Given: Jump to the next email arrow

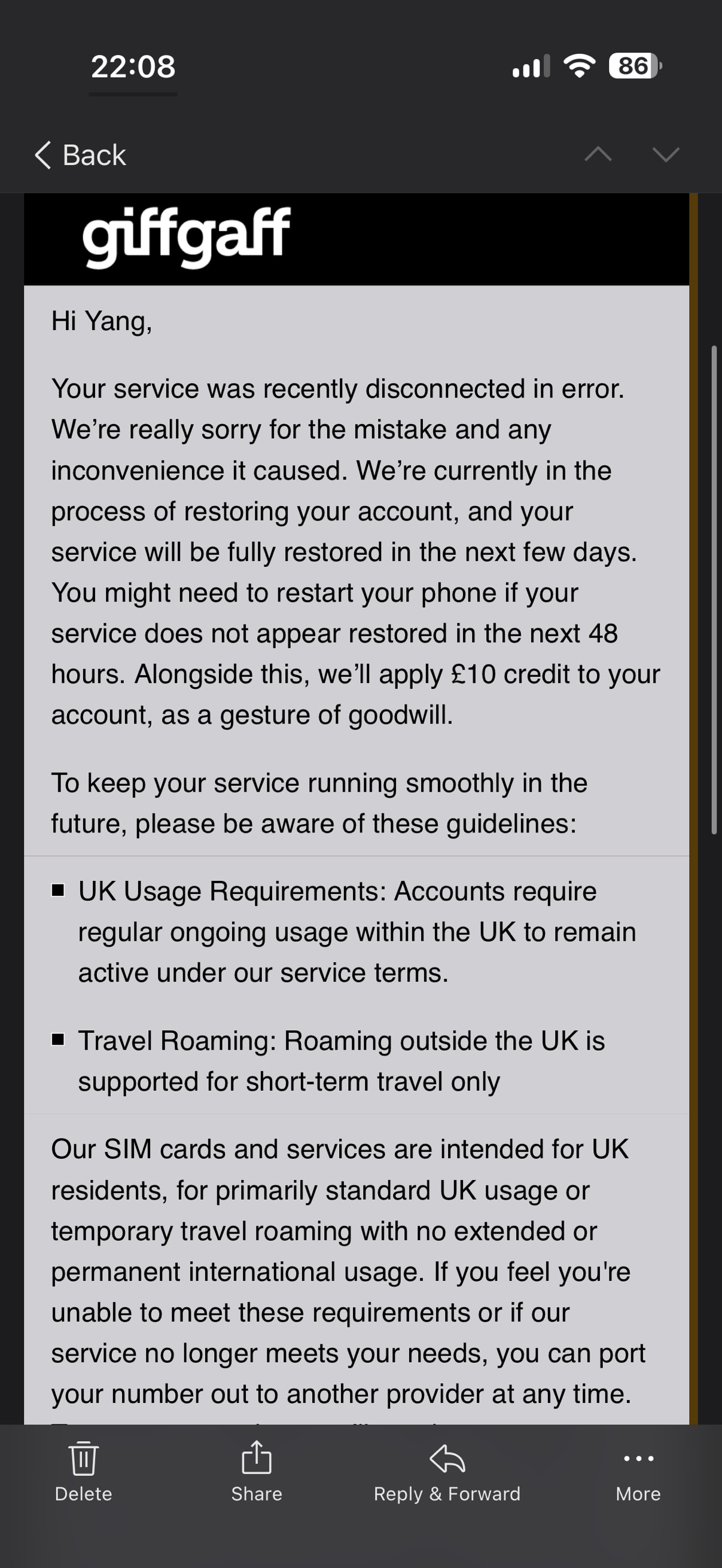Looking at the screenshot, I should (665, 155).
